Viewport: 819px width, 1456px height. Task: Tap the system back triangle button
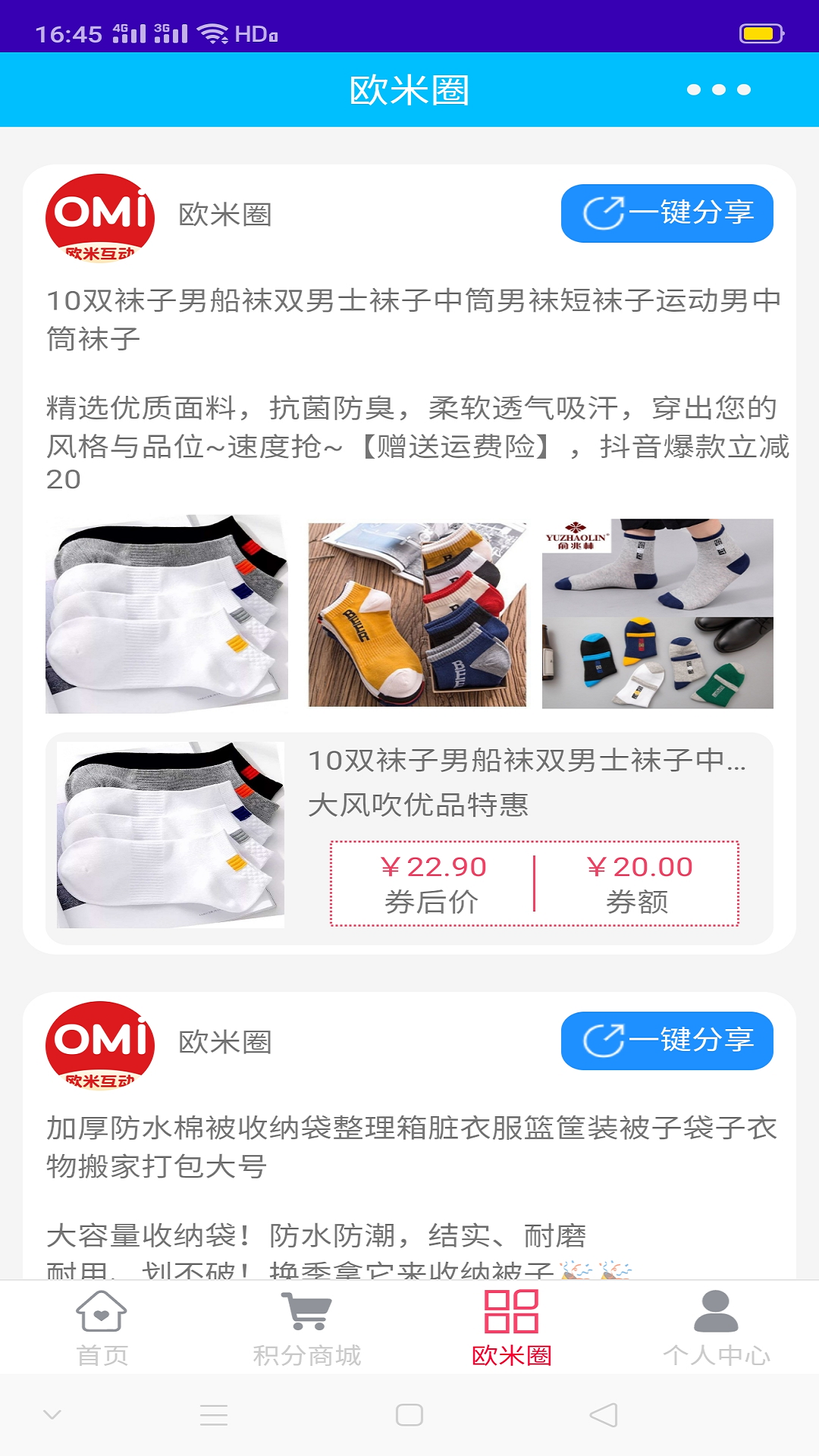click(604, 1415)
